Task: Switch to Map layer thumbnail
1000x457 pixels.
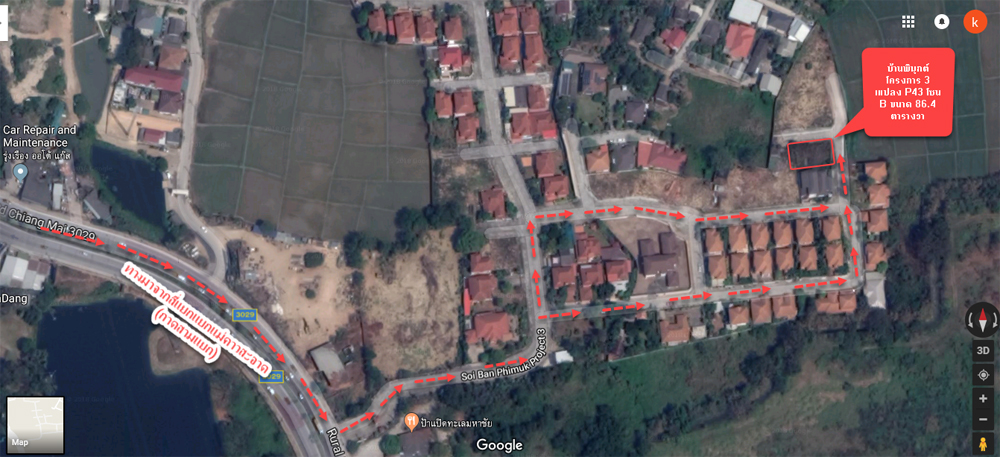Action: [x=35, y=425]
